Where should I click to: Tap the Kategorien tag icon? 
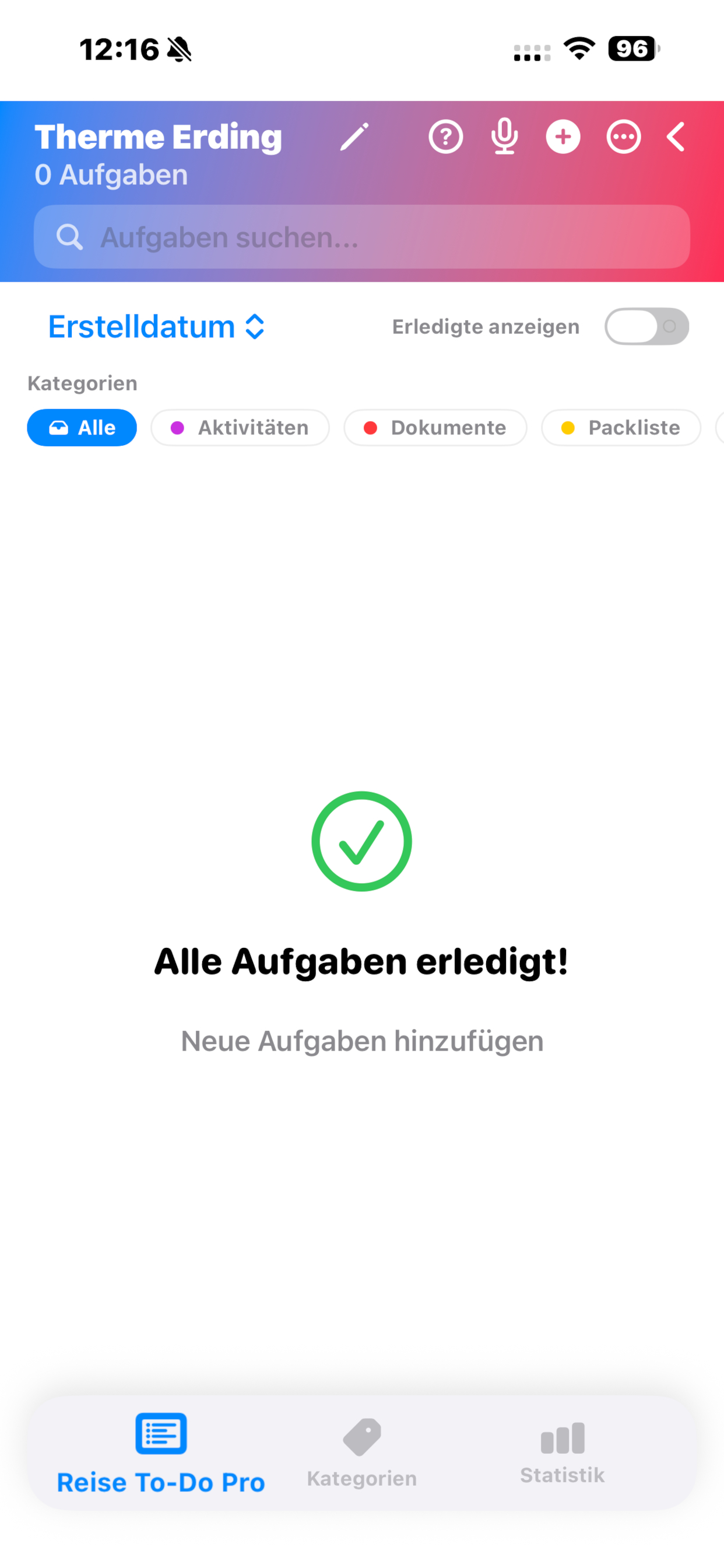[361, 1437]
